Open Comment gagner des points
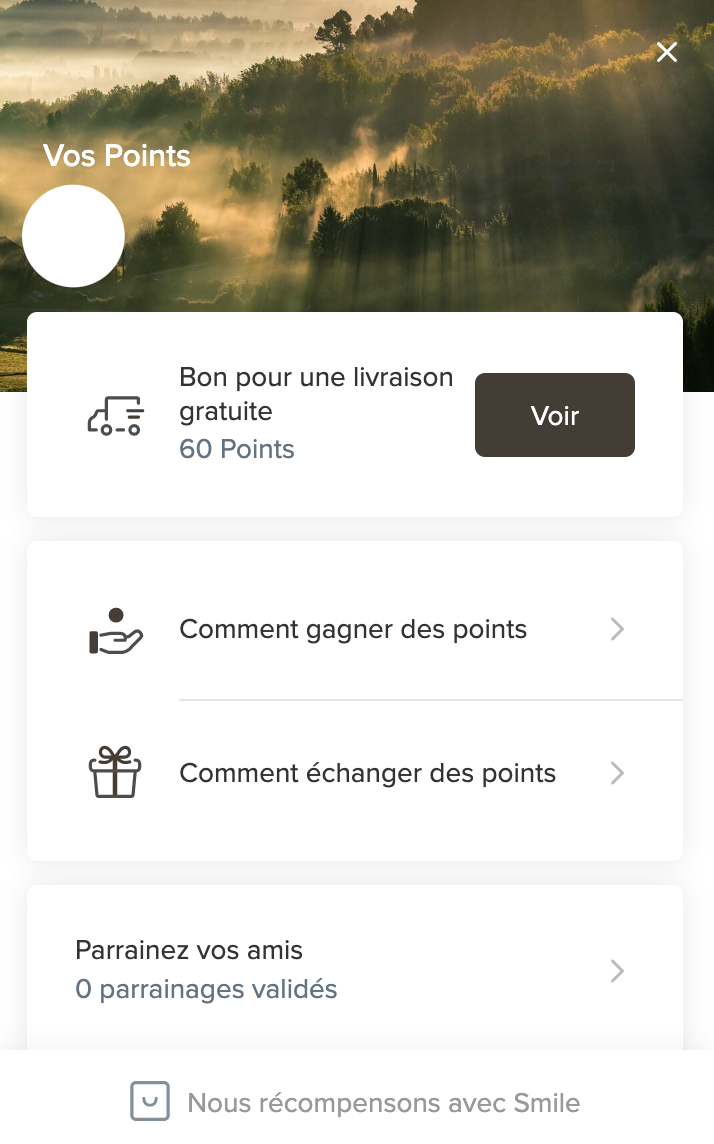 tap(354, 630)
